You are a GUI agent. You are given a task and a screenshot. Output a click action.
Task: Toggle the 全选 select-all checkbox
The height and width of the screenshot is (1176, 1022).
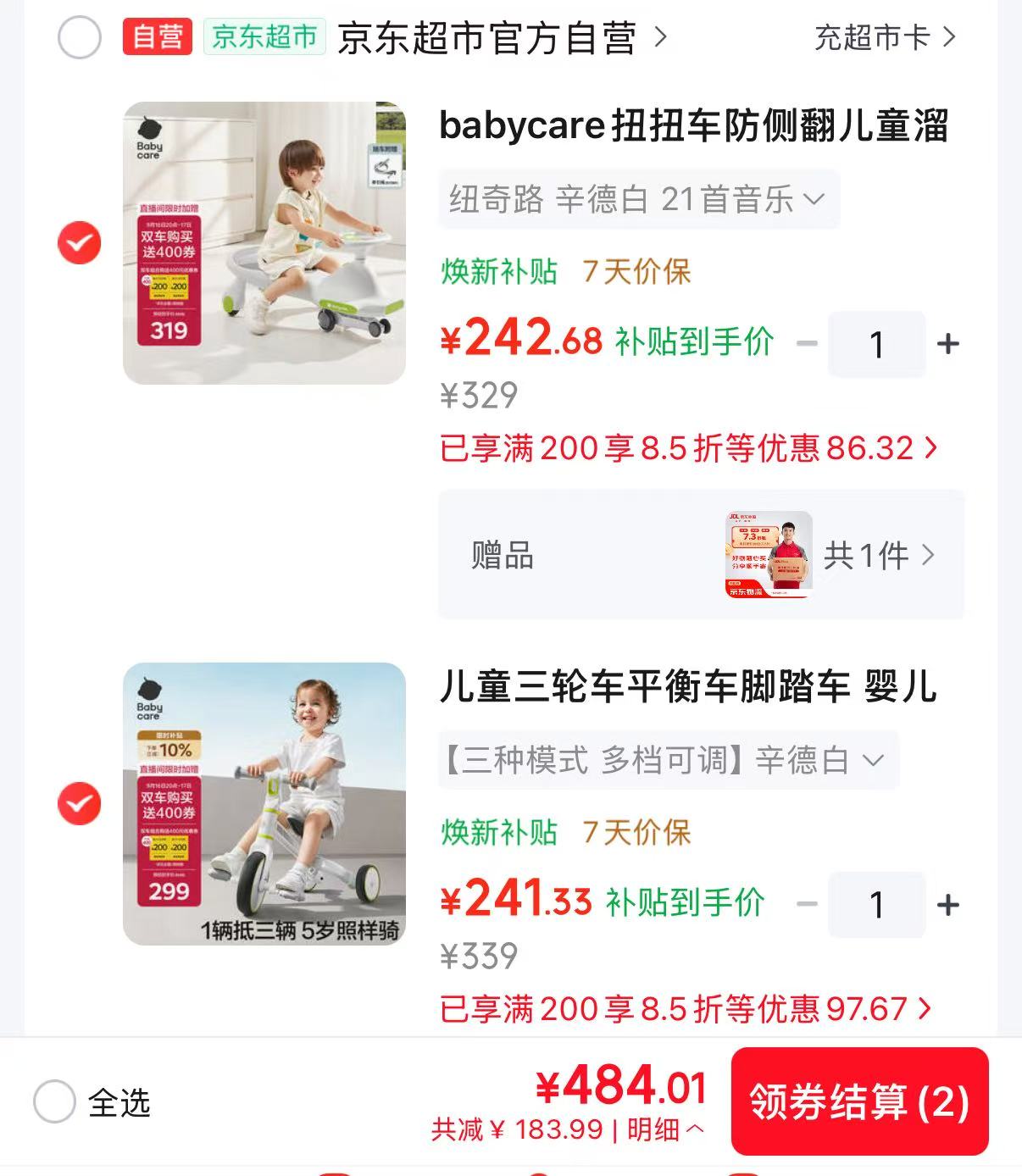pos(55,1101)
